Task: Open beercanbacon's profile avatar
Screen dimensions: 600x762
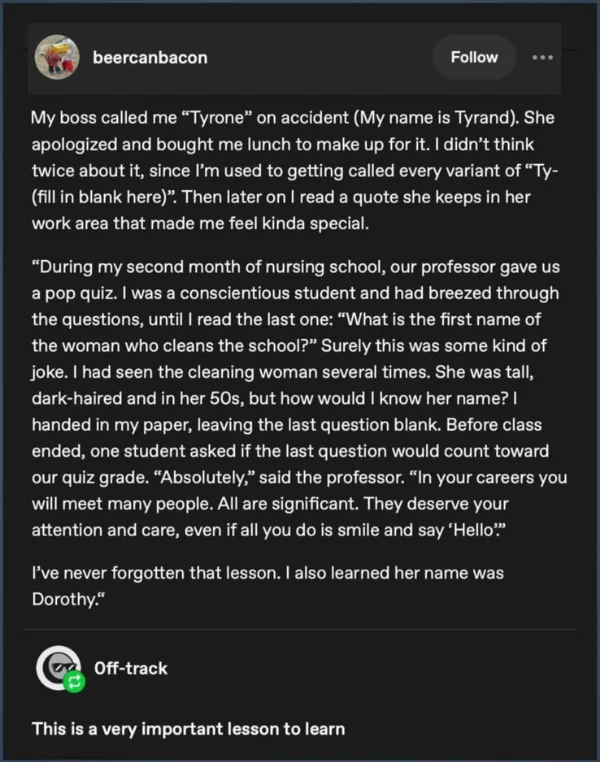Action: click(x=56, y=57)
